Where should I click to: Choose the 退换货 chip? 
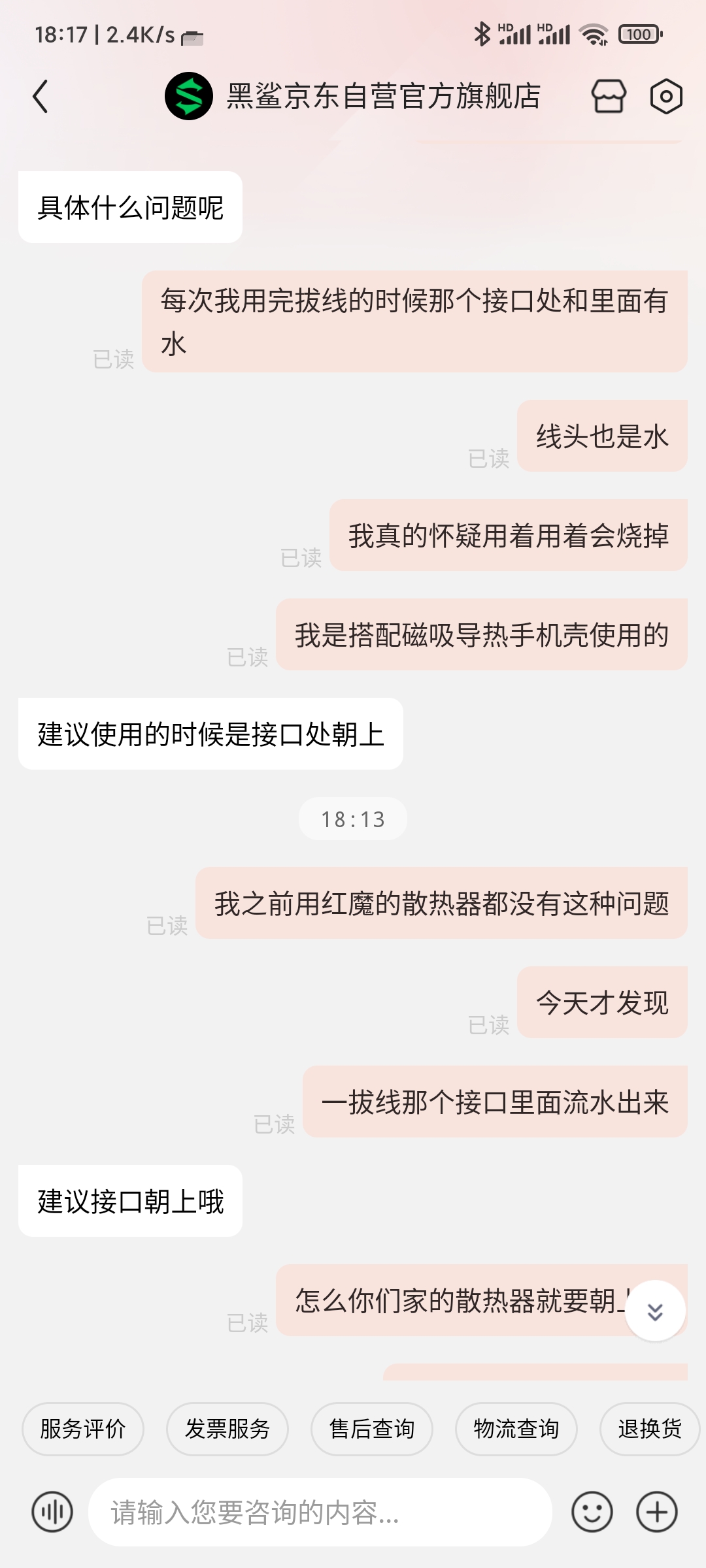[650, 1429]
